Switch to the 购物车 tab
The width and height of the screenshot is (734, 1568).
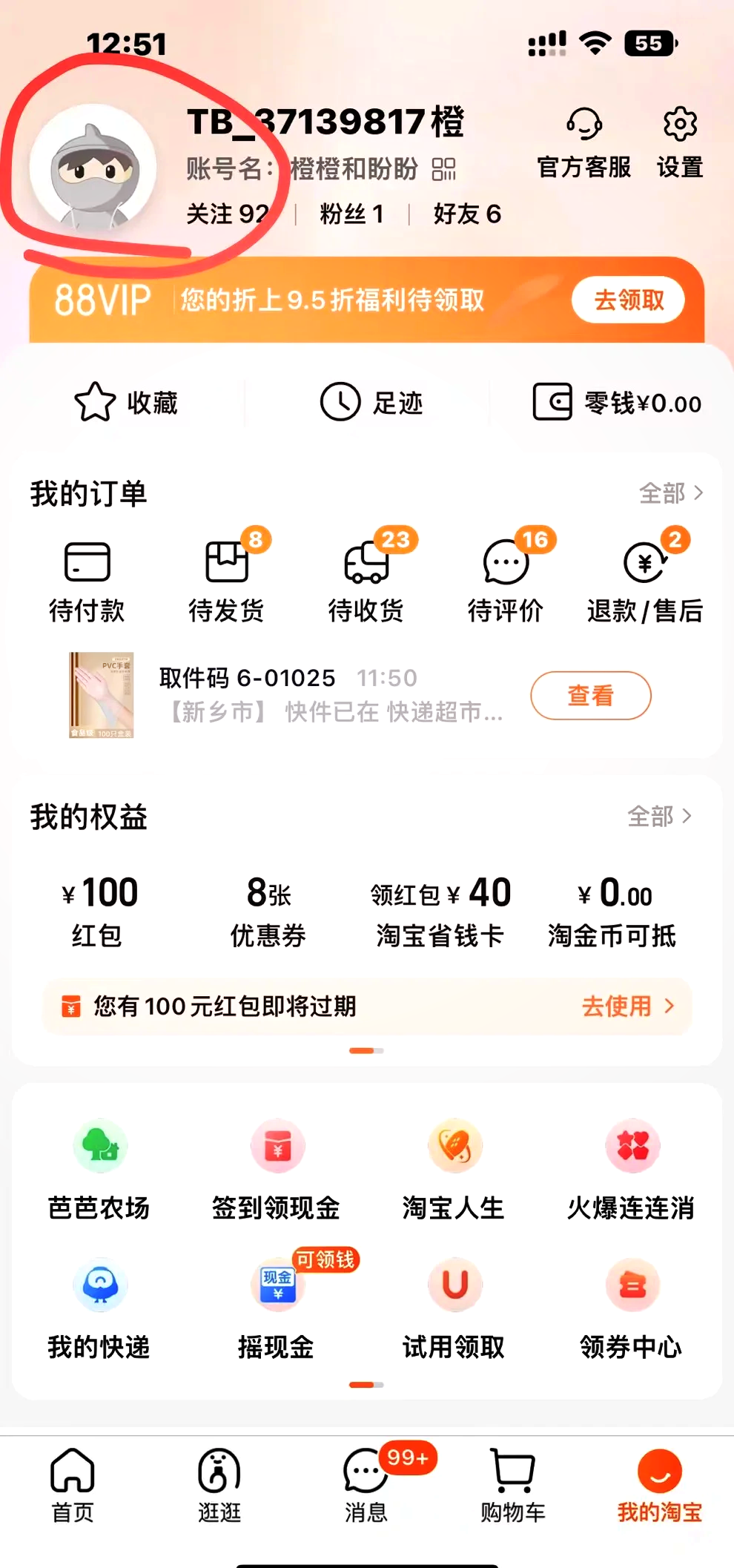pos(512,1485)
